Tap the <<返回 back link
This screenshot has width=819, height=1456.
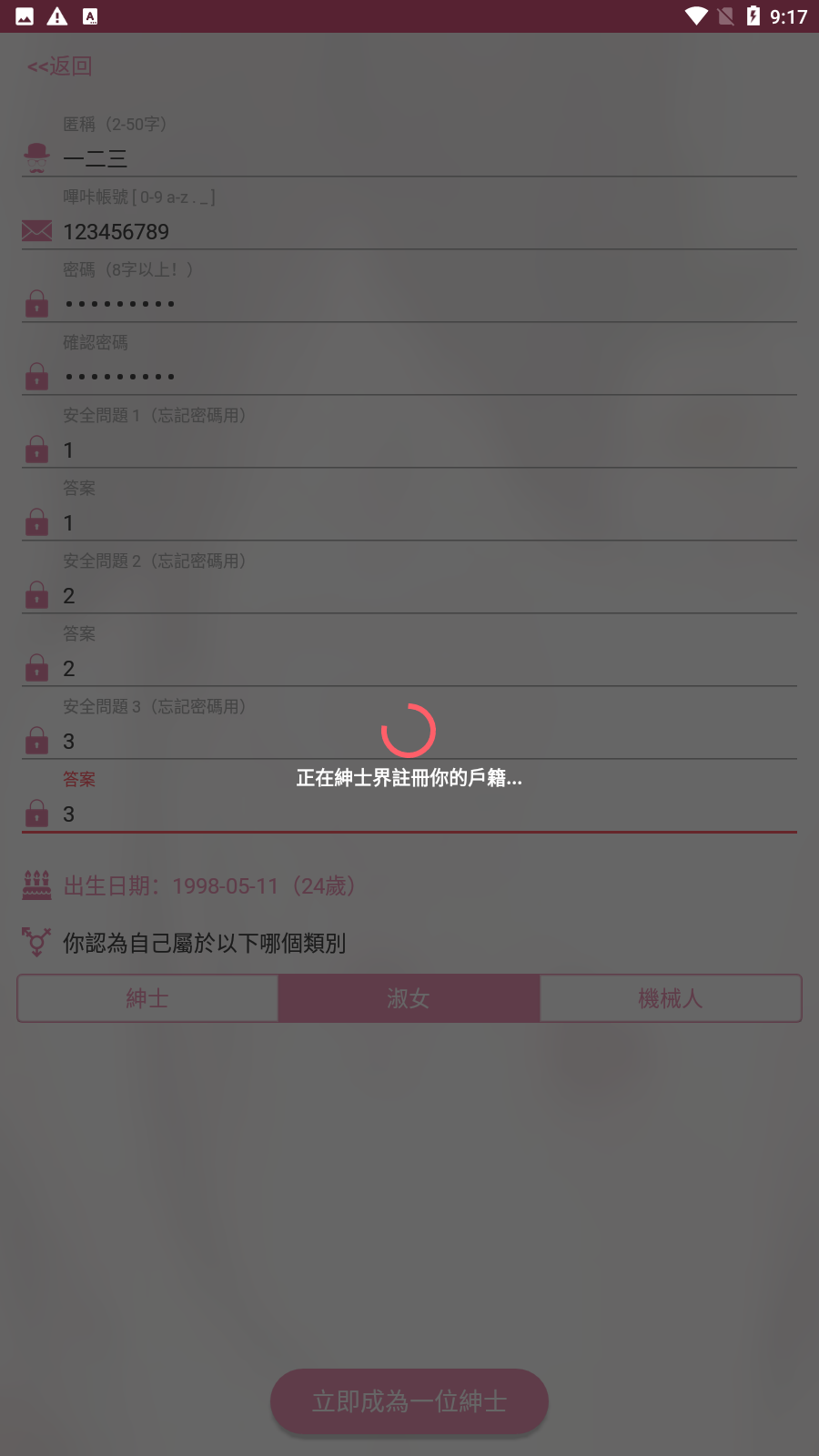(60, 66)
